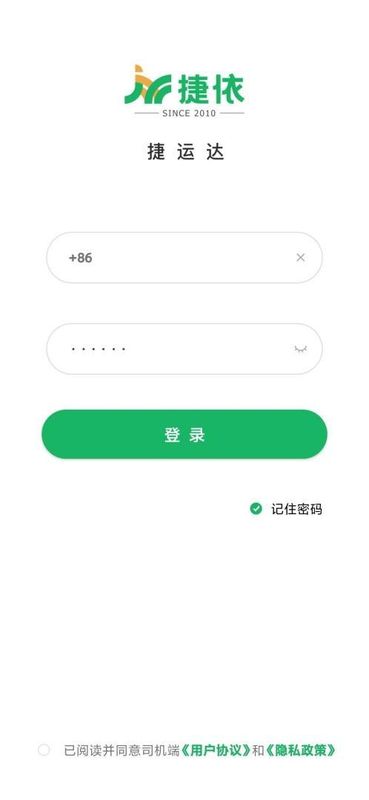Show the password via the eye icon
The height and width of the screenshot is (800, 369).
click(301, 349)
